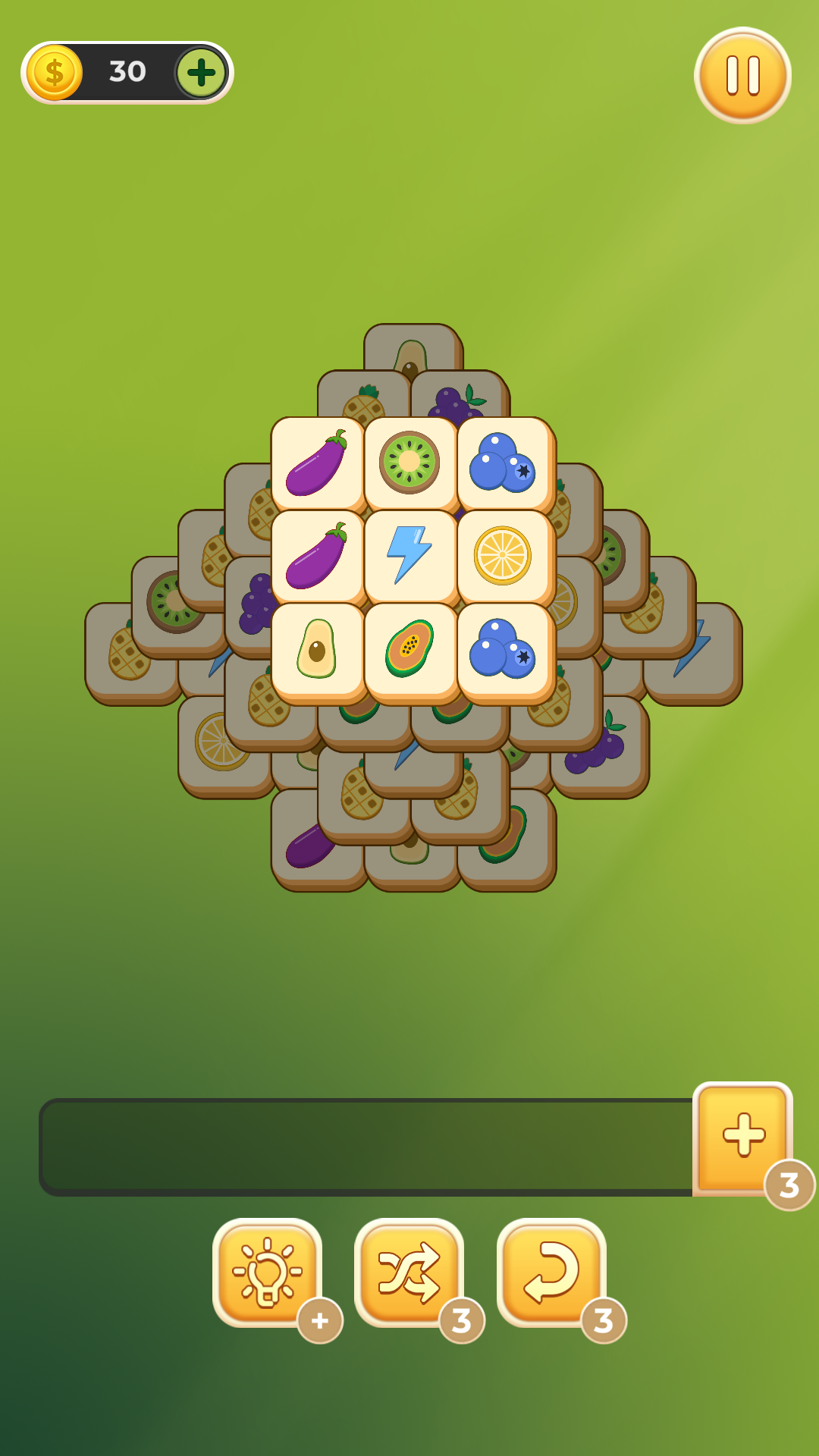The width and height of the screenshot is (819, 1456).
Task: Pick the blueberries tile next to the kiwi
Action: (504, 461)
